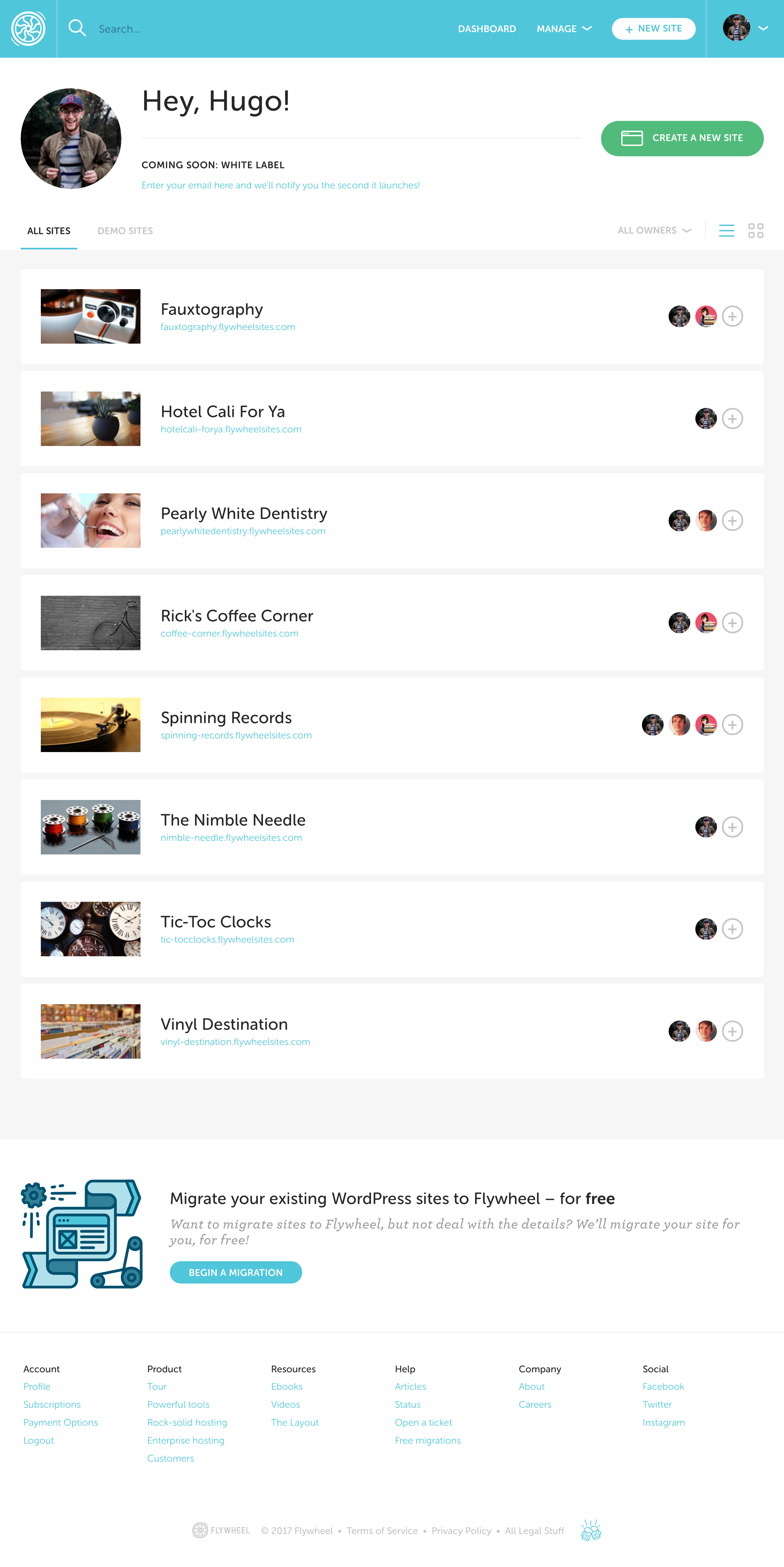This screenshot has height=1567, width=784.
Task: Switch to grid view
Action: [x=756, y=231]
